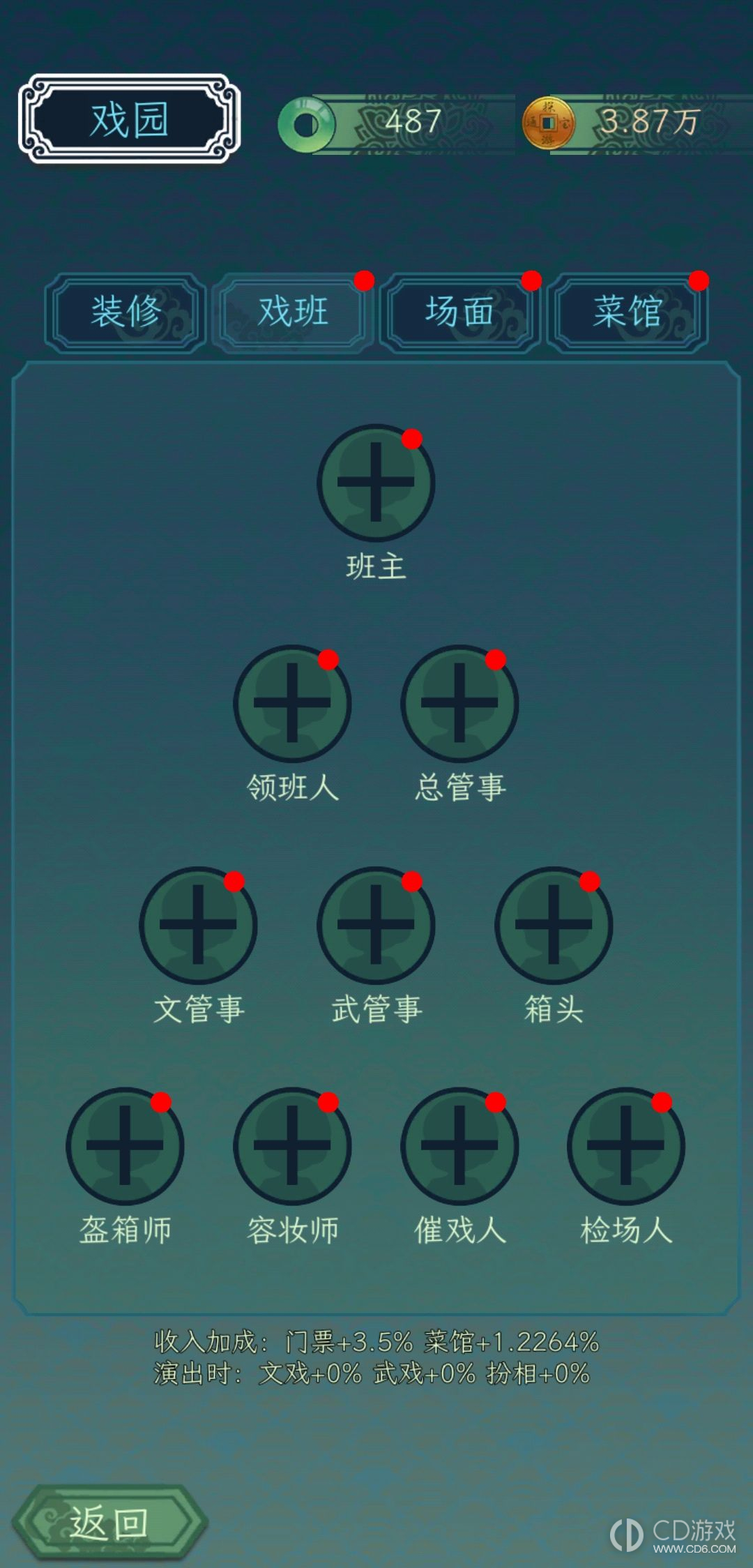Tap the plus slot for 总管事
Screen dimensions: 753x1568
[459, 703]
